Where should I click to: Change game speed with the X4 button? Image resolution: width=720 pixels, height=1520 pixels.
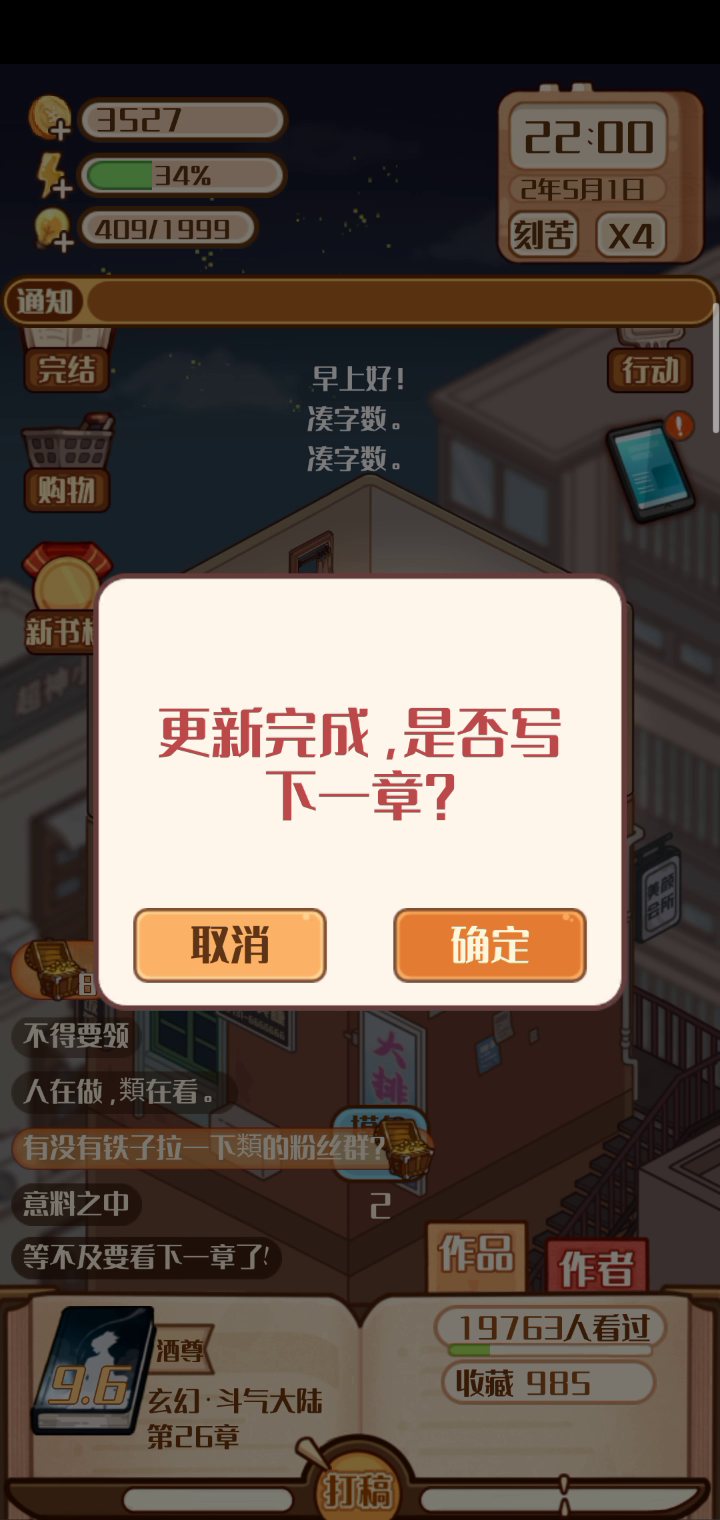point(631,236)
